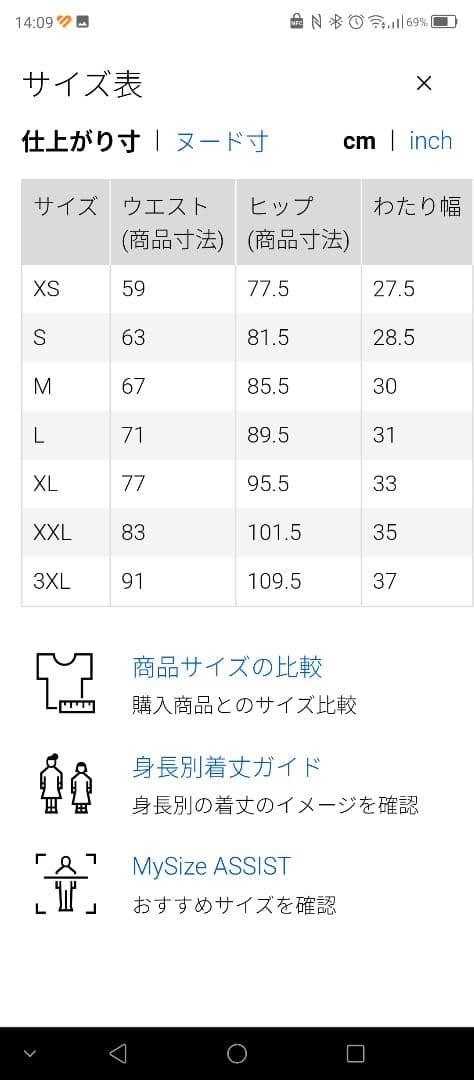Screen dimensions: 474x1080
Task: Close the サイズ表 size chart
Action: pyautogui.click(x=424, y=83)
